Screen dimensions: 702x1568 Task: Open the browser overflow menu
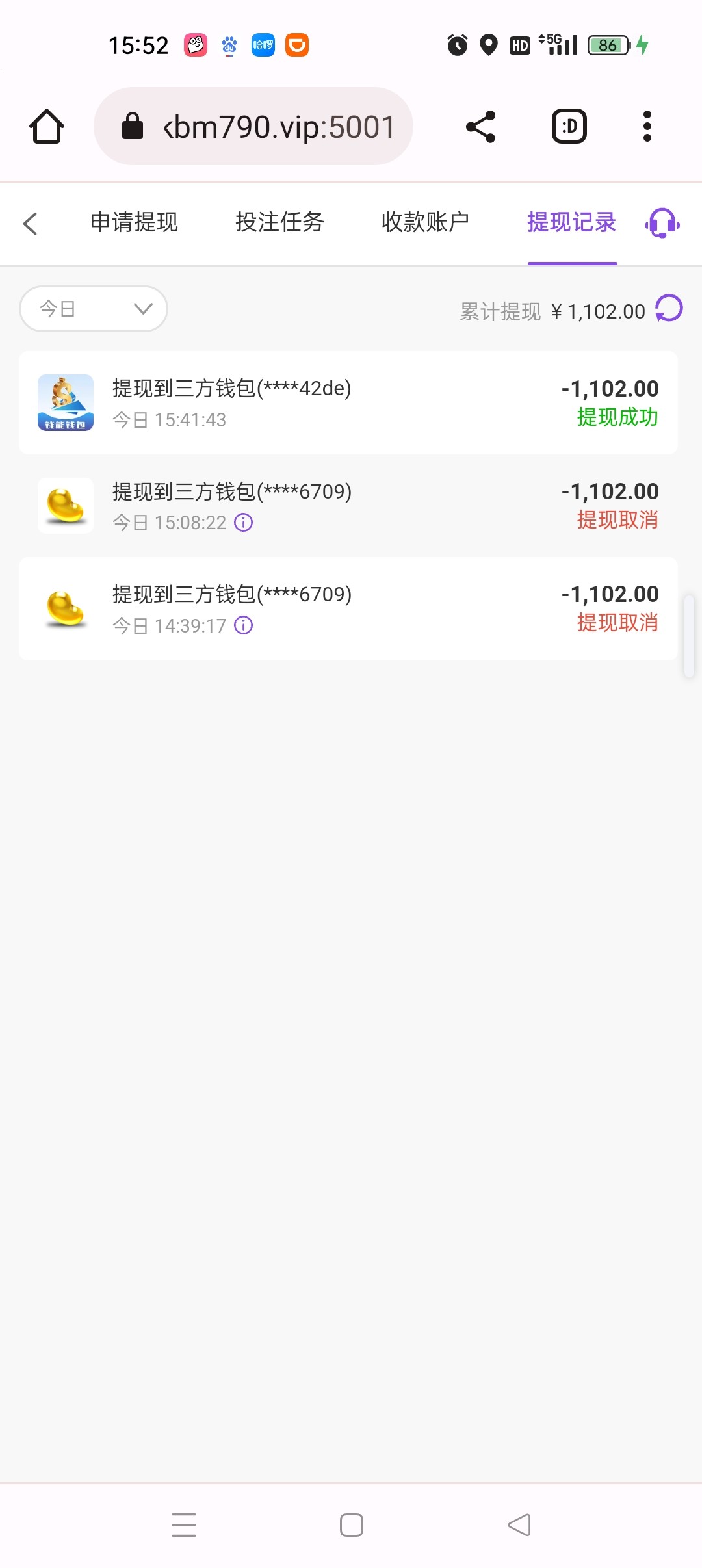click(647, 126)
